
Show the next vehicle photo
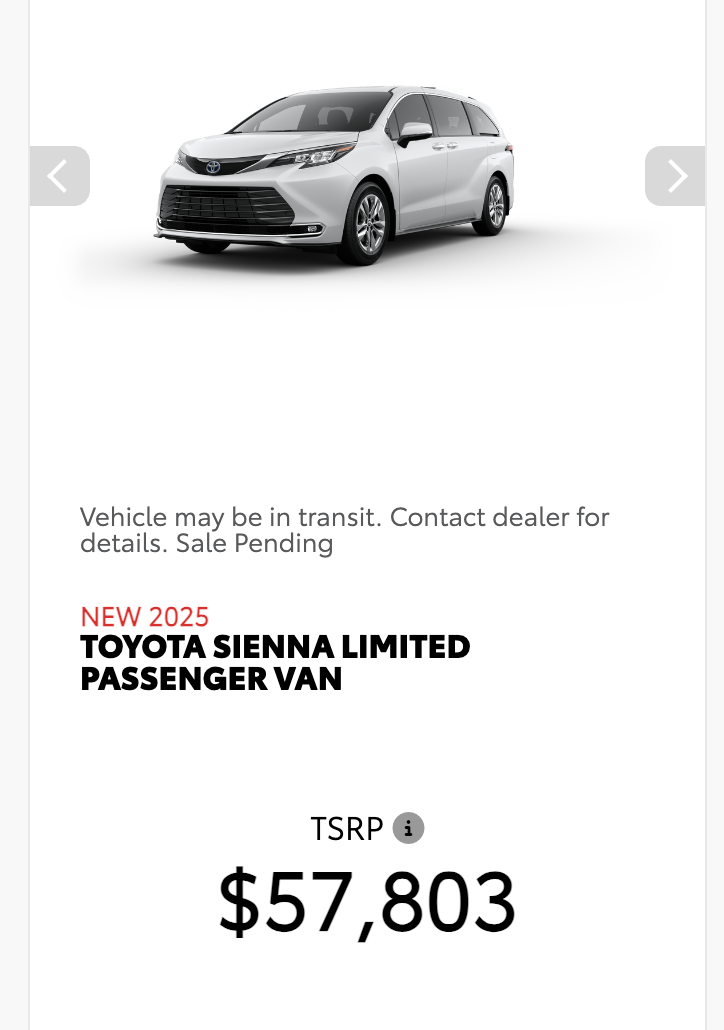pyautogui.click(x=676, y=176)
